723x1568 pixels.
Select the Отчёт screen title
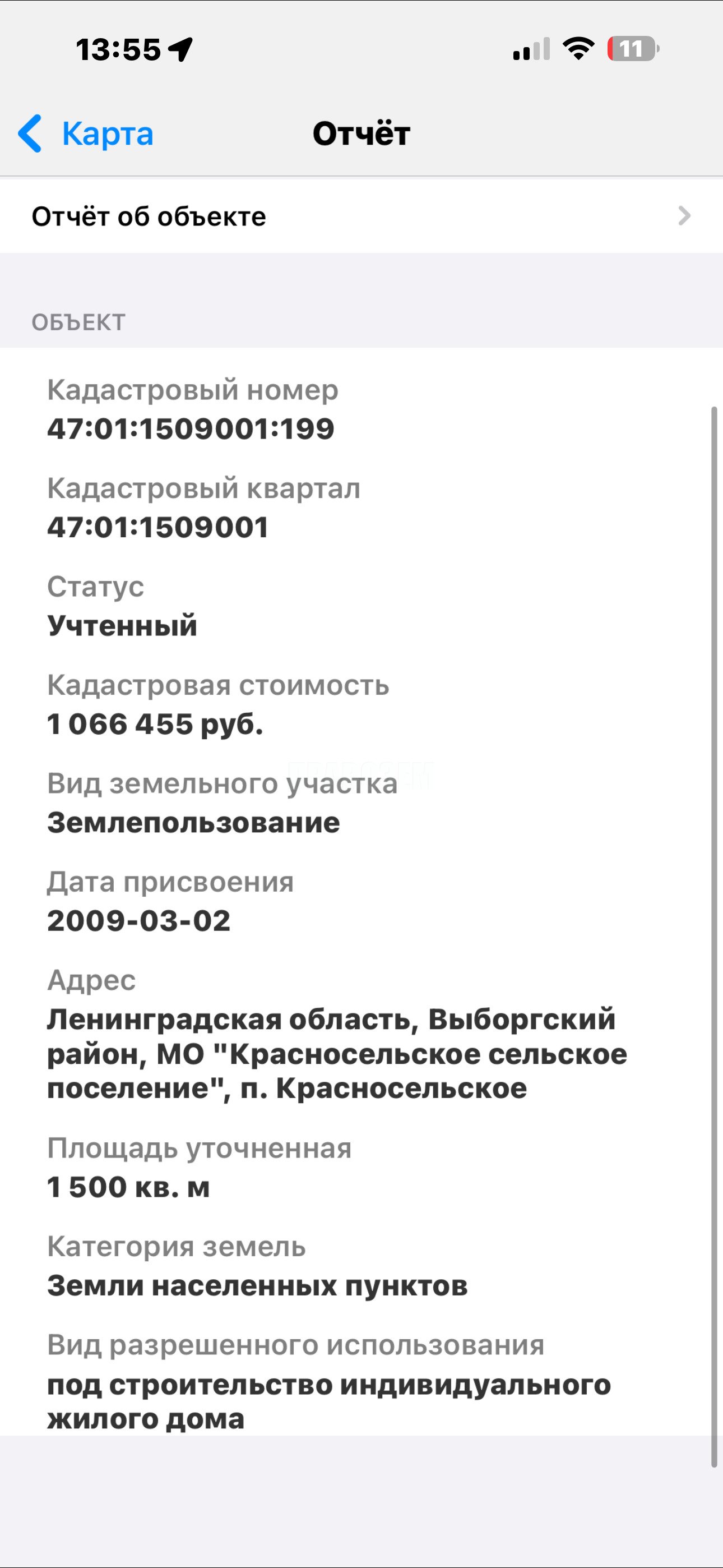[x=361, y=133]
